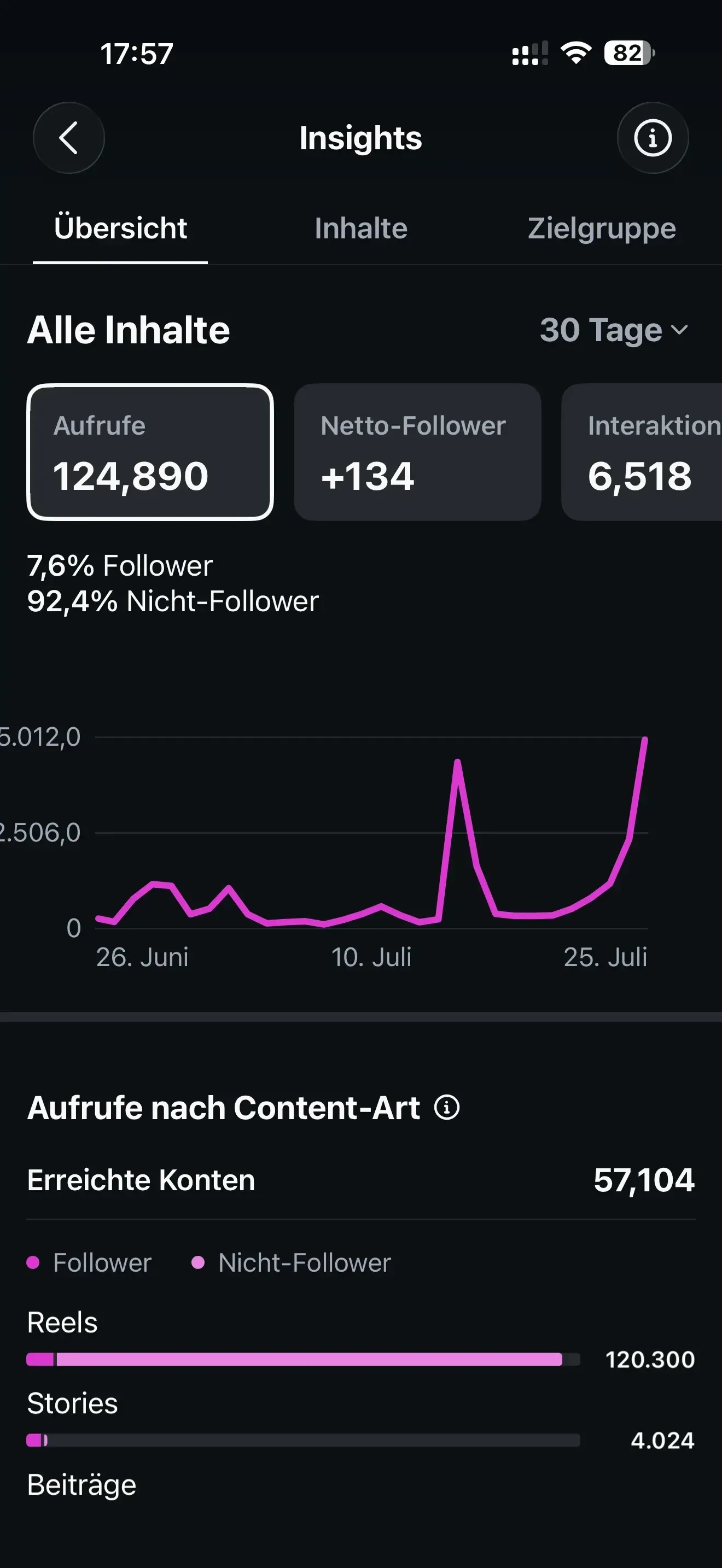Go back using the back arrow
The image size is (722, 1568).
(x=69, y=138)
